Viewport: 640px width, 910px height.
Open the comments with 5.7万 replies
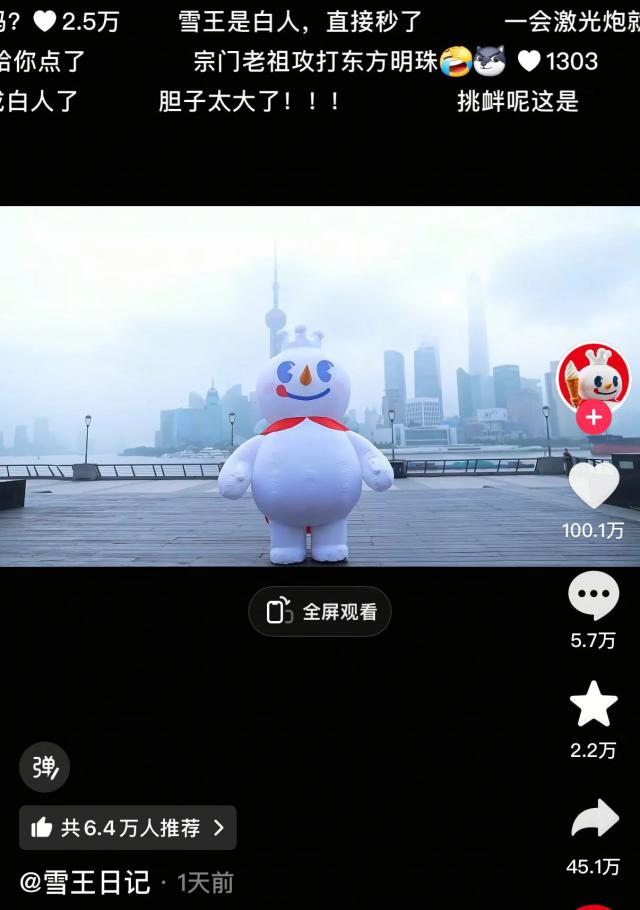593,596
